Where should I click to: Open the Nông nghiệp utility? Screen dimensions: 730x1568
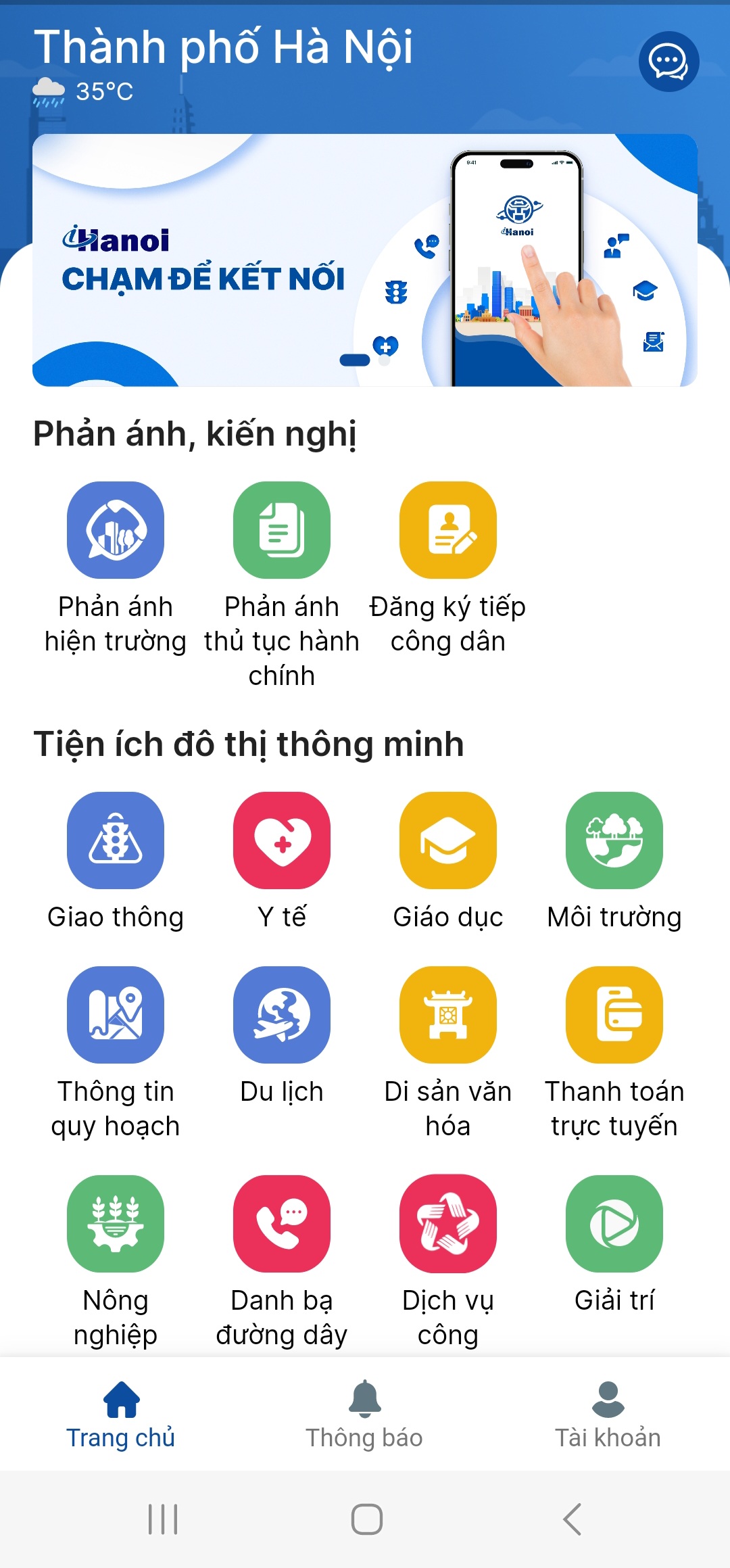pyautogui.click(x=116, y=1224)
